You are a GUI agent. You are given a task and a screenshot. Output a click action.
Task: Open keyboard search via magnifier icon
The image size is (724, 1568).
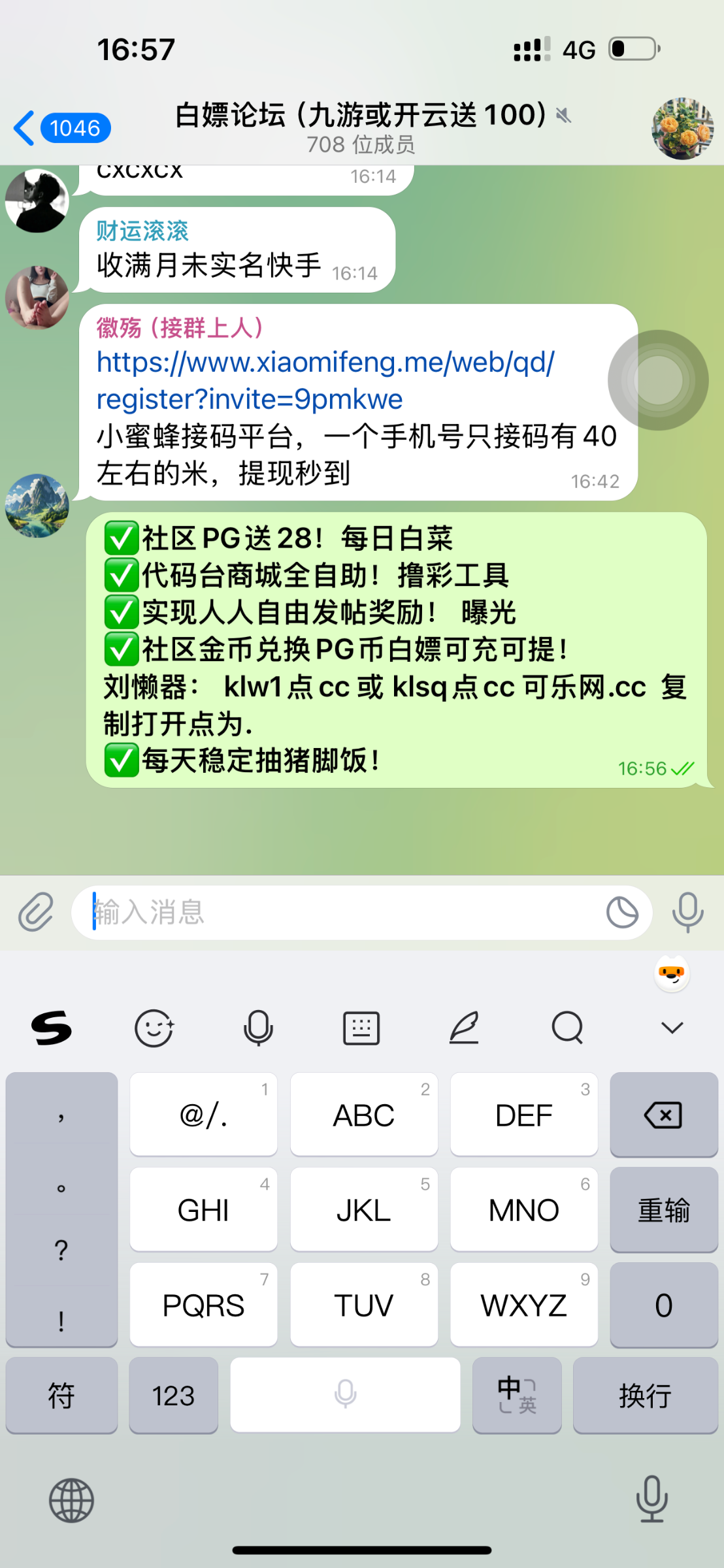[566, 1026]
